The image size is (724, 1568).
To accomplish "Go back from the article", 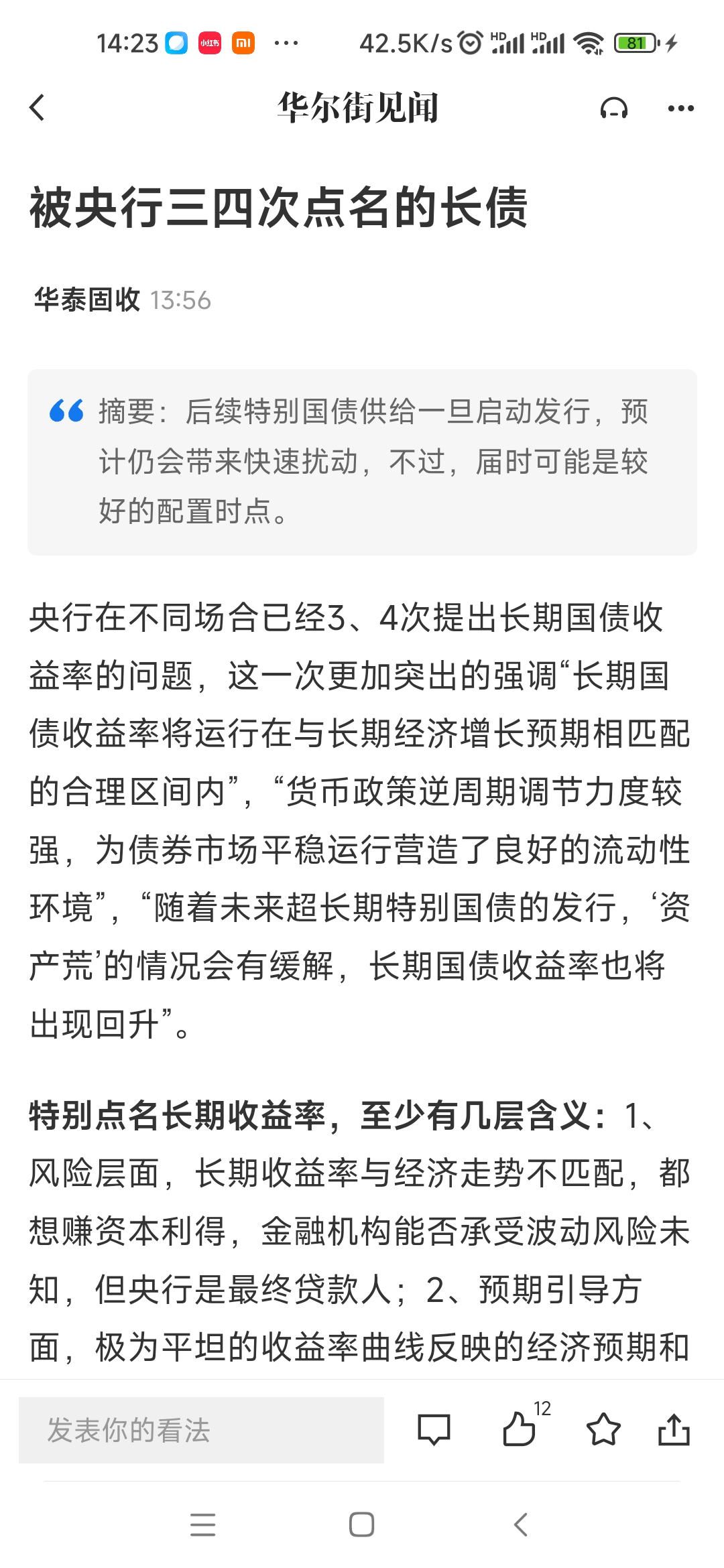I will pyautogui.click(x=38, y=108).
